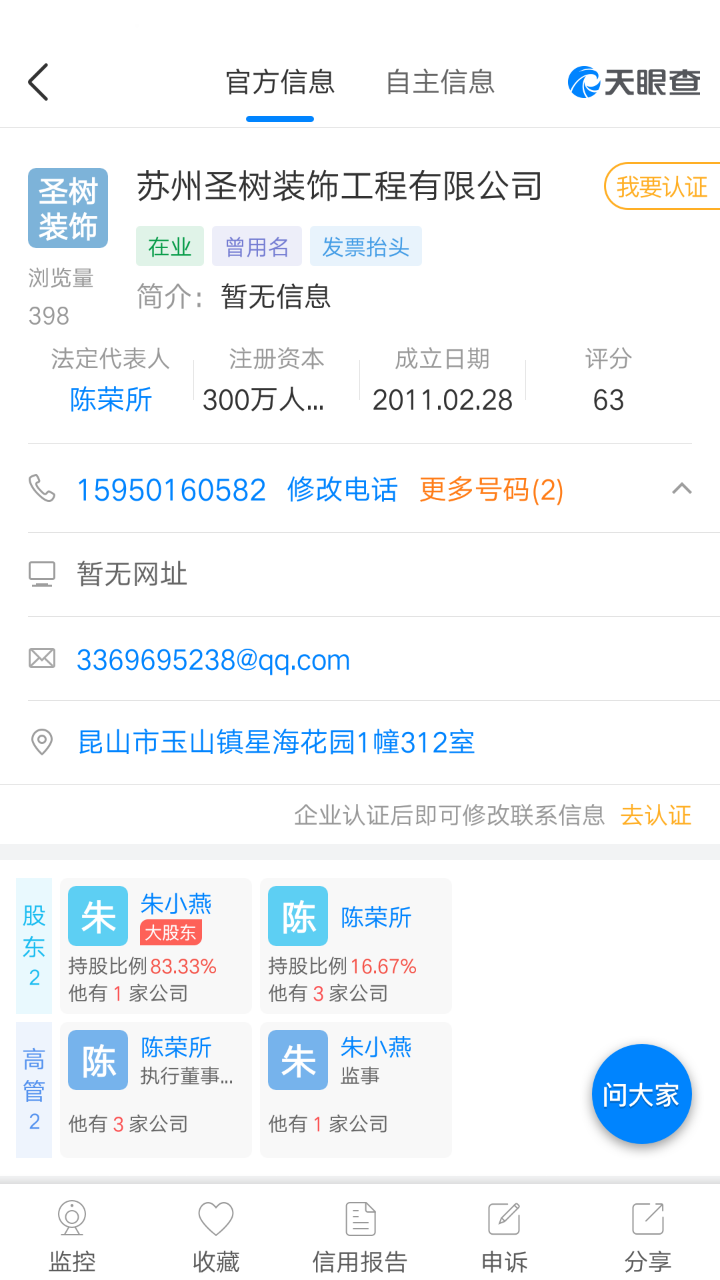Tap the 我要认证 button

[660, 186]
